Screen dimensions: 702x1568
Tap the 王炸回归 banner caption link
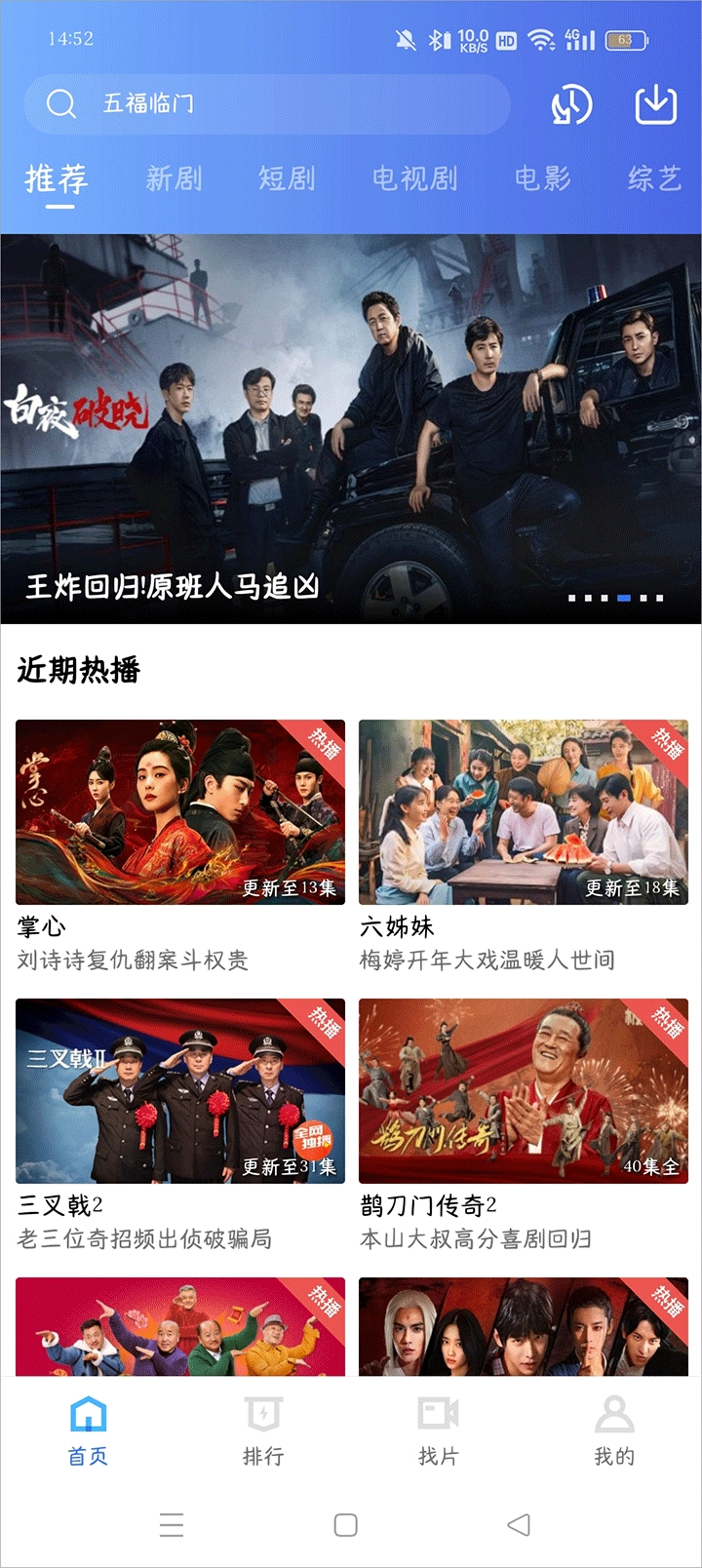[174, 586]
